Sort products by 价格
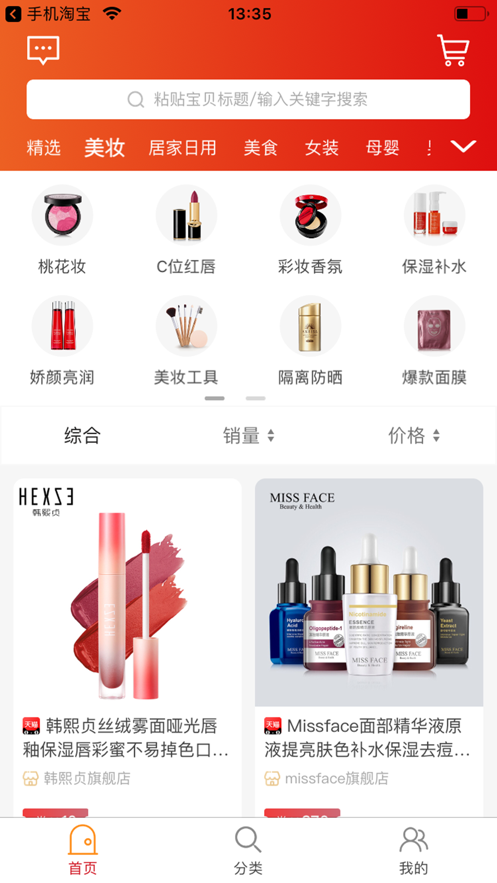Viewport: 497px width, 883px height. point(414,435)
